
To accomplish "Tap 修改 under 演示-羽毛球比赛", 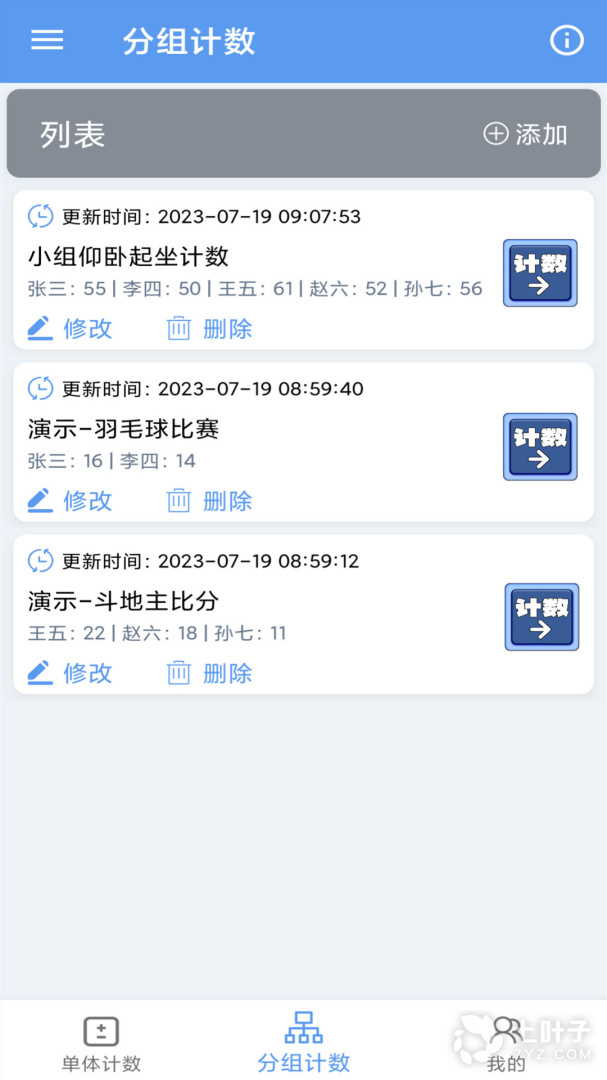I will [70, 500].
